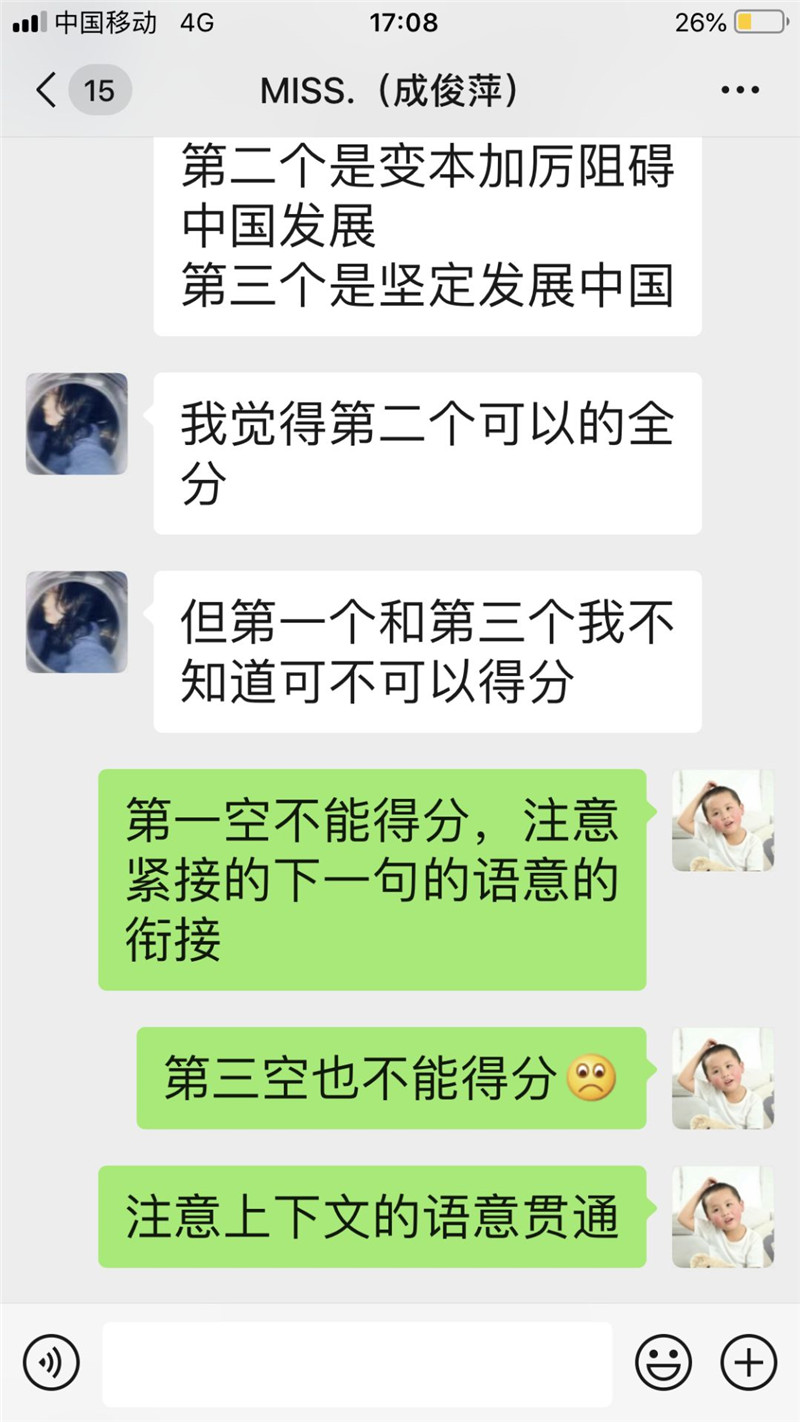Open the plus attachment menu
This screenshot has width=800, height=1422.
[x=749, y=1362]
